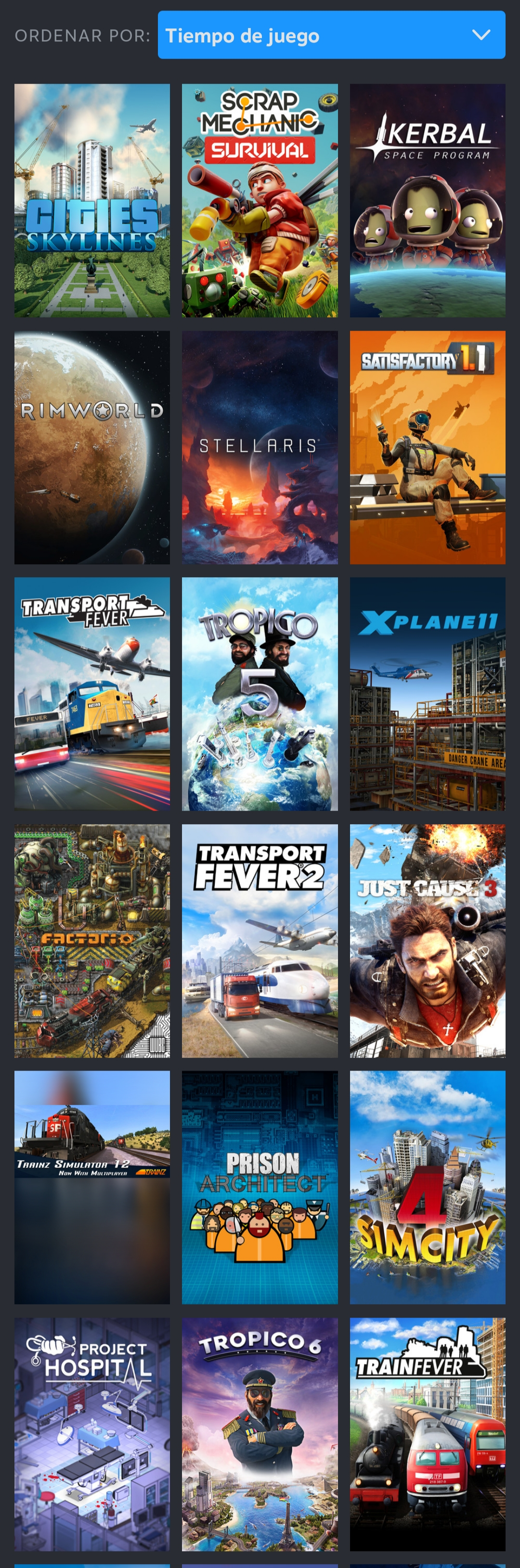Image resolution: width=520 pixels, height=1568 pixels.
Task: Select X-Plane 11 cover
Action: coord(427,694)
